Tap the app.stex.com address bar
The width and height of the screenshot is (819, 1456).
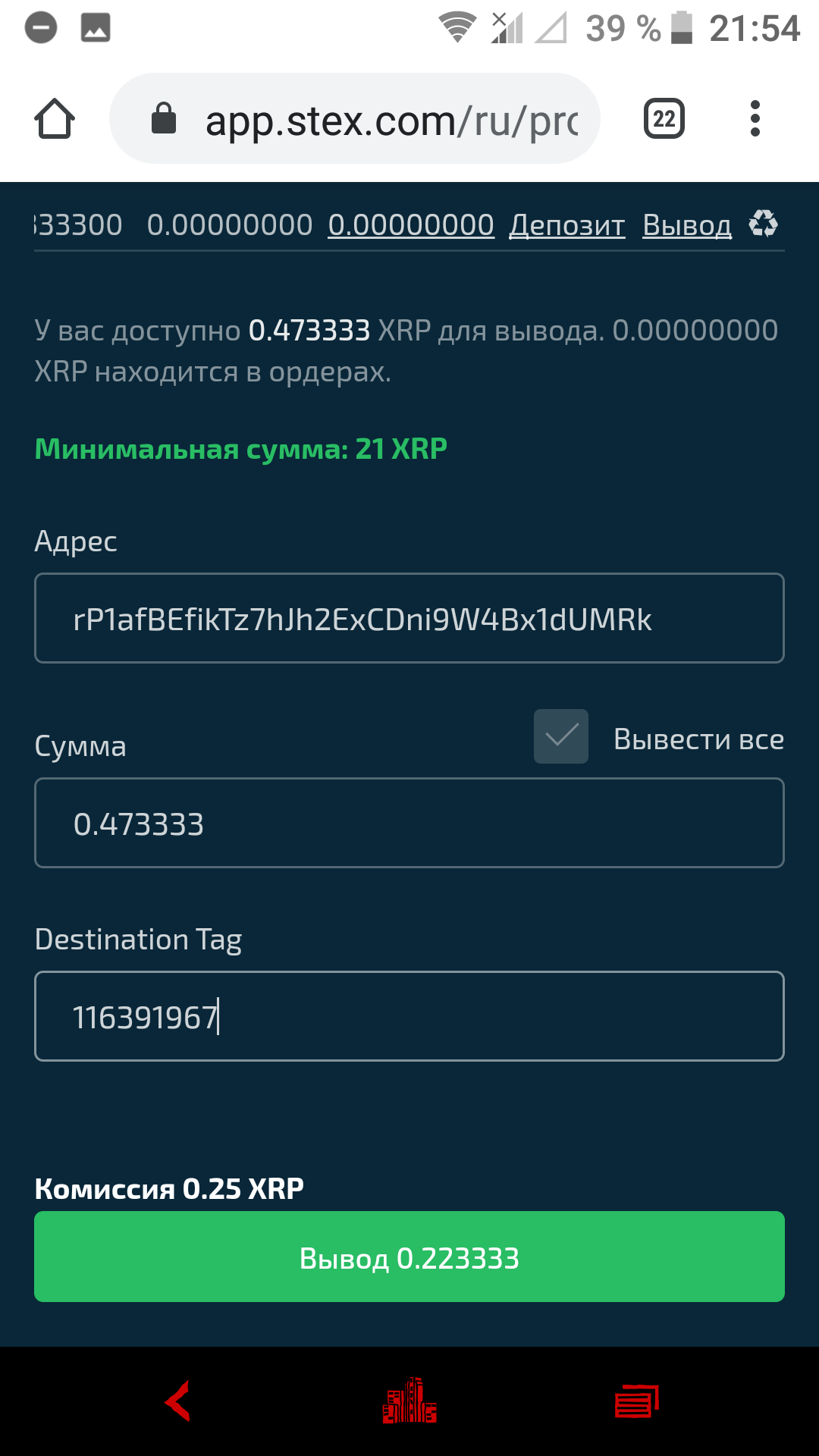[x=355, y=118]
